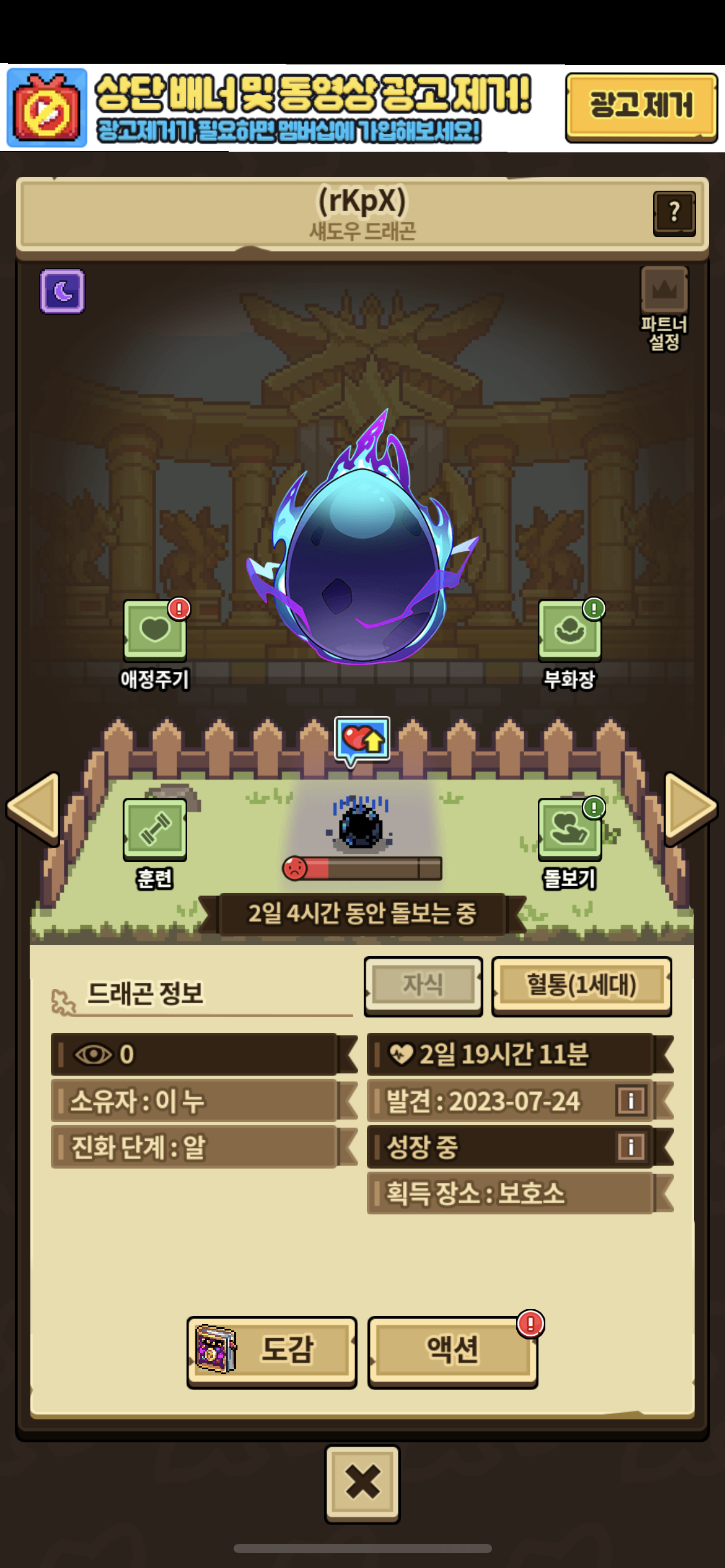Start 훈련 training with the dumbbell button

pos(155,830)
